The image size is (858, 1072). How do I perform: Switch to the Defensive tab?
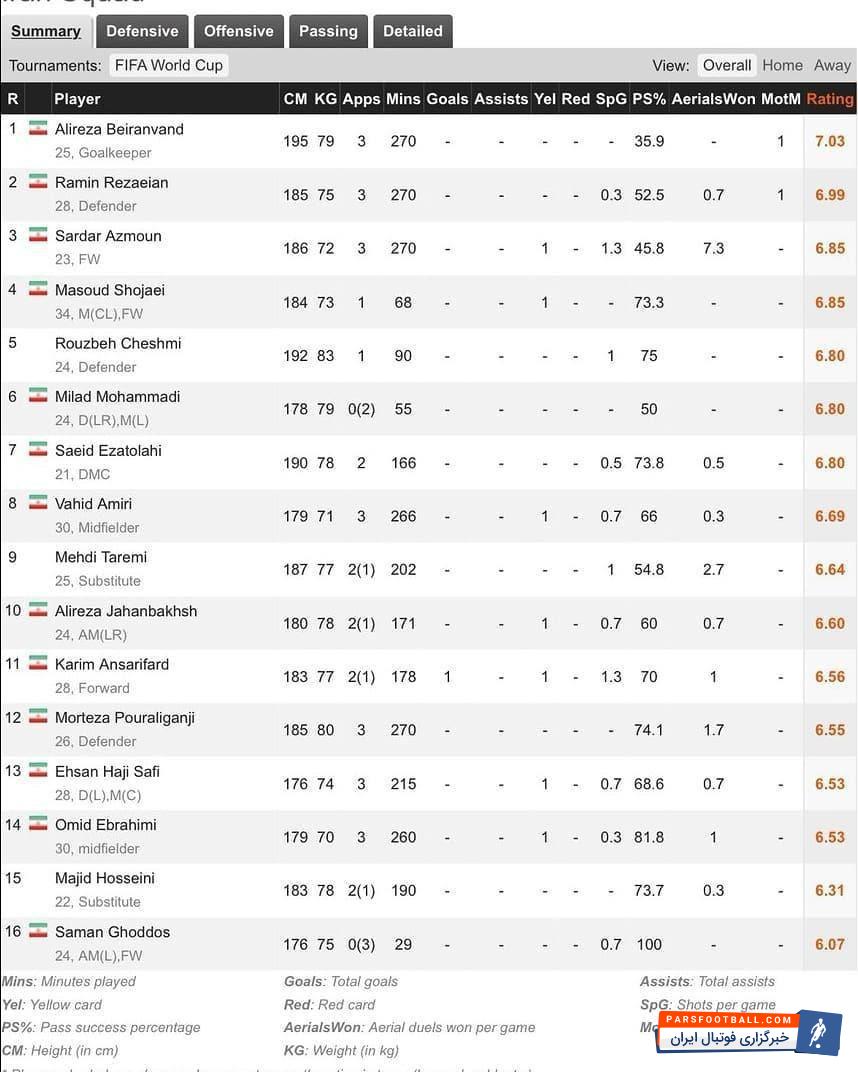pos(142,31)
